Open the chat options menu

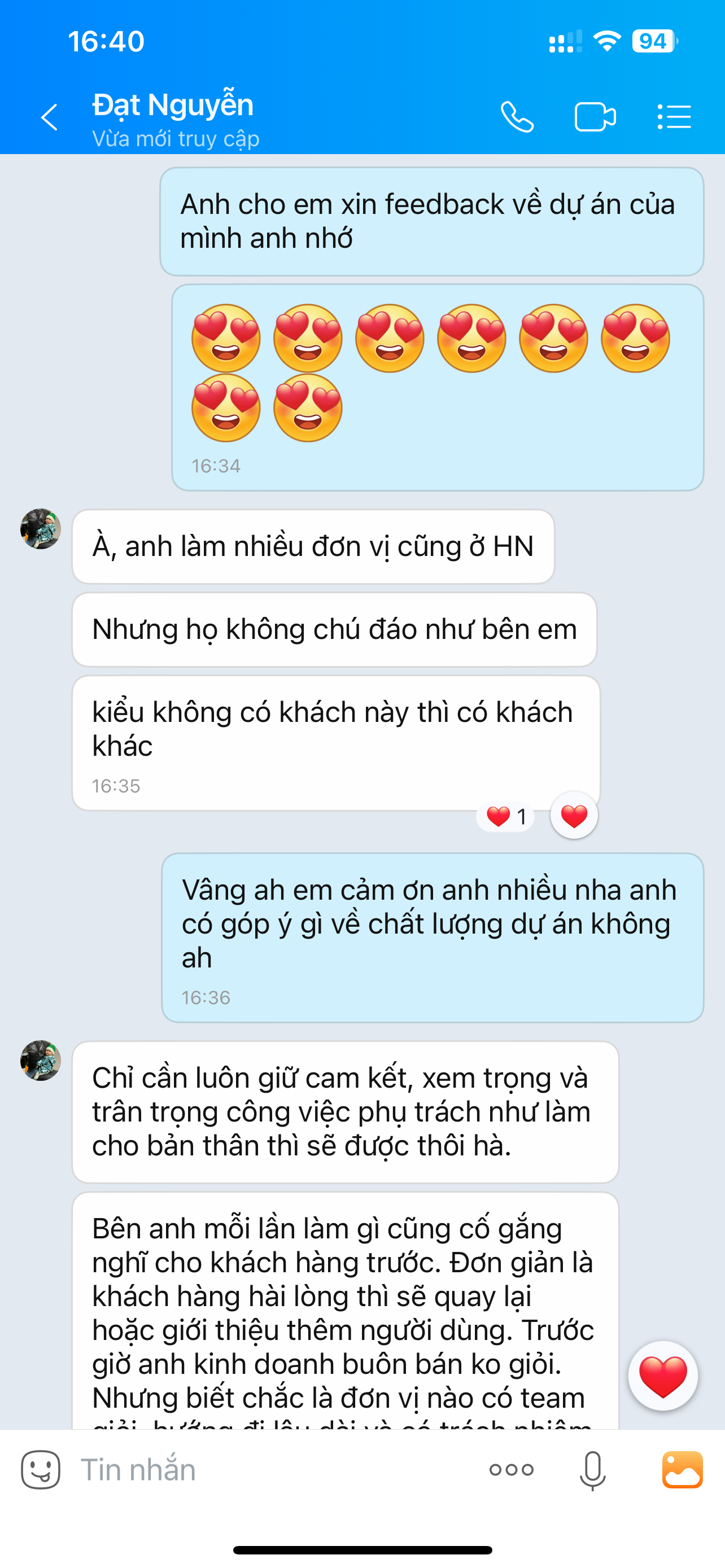(674, 117)
